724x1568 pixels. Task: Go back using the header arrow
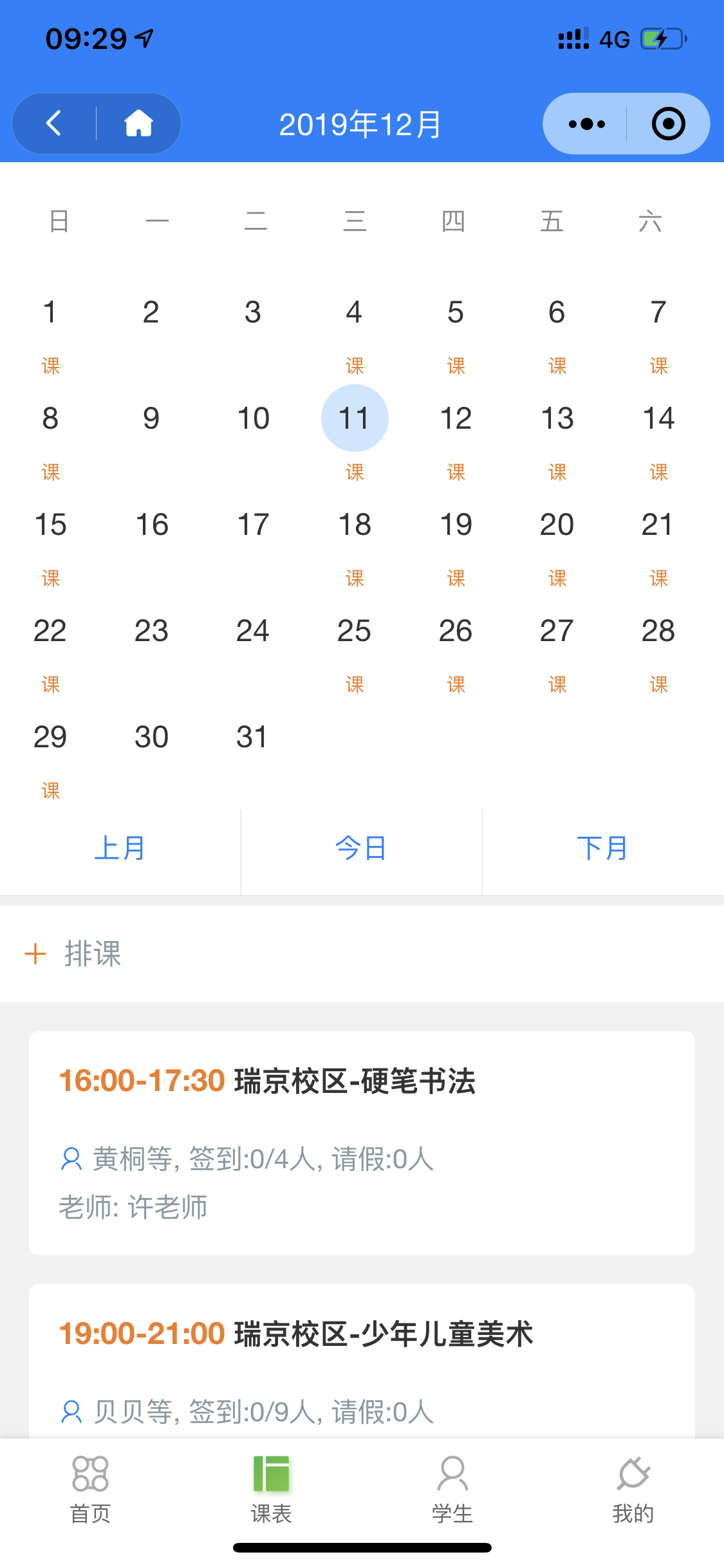54,123
